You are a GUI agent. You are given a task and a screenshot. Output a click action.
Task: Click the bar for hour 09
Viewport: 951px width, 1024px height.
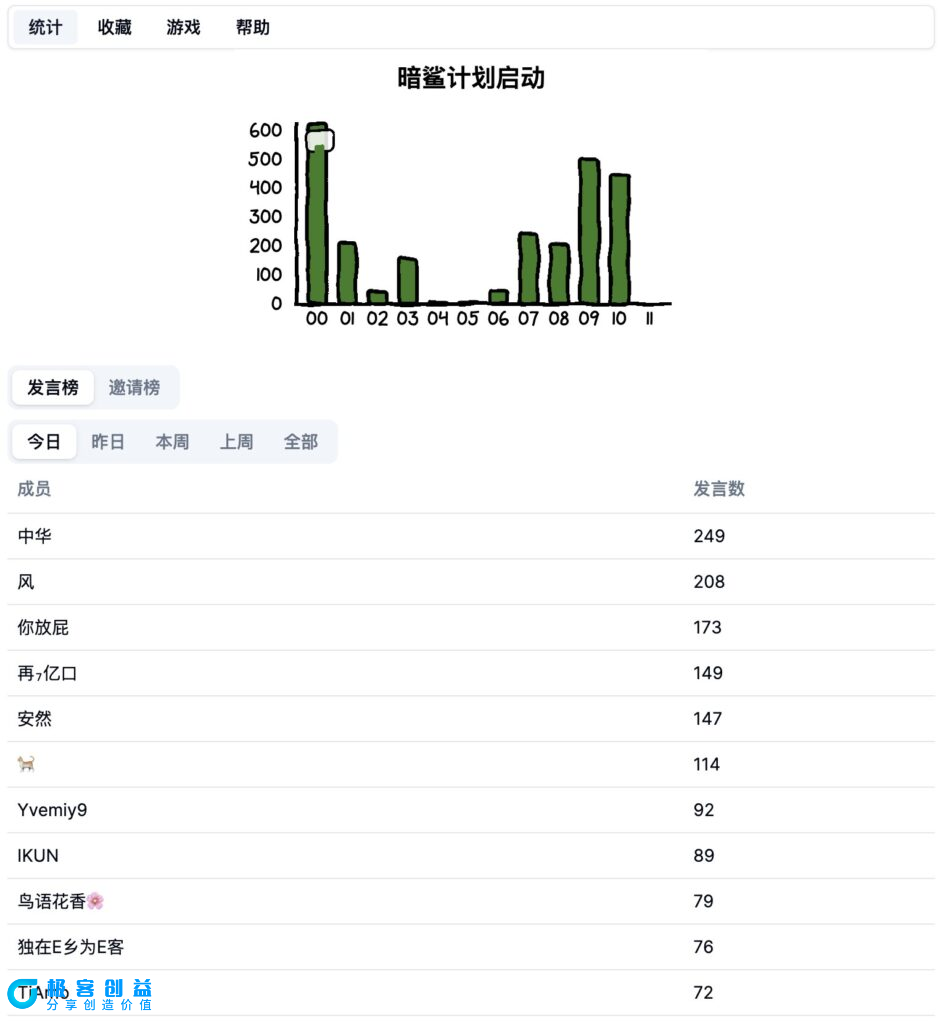587,230
